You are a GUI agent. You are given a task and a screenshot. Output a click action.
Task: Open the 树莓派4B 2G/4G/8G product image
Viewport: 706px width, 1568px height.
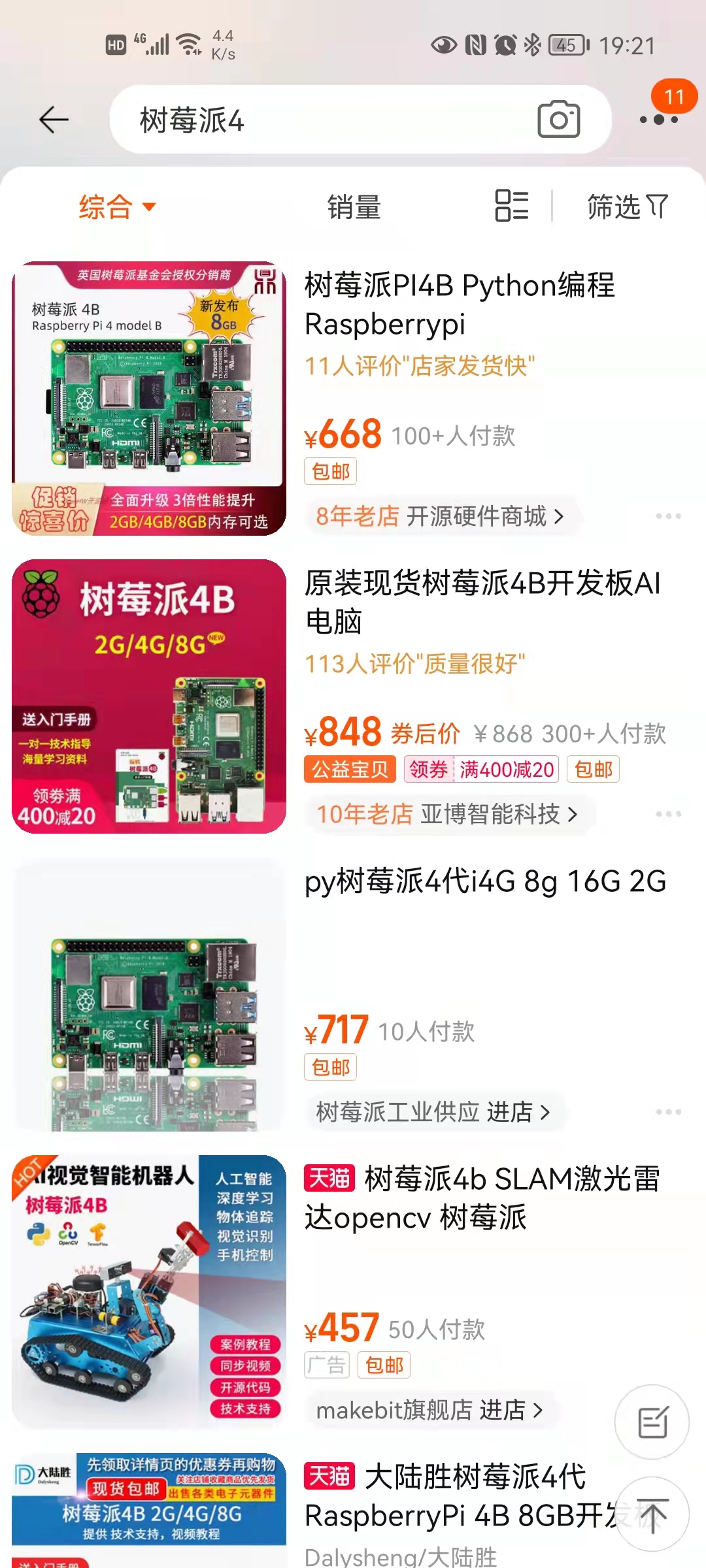tap(148, 694)
